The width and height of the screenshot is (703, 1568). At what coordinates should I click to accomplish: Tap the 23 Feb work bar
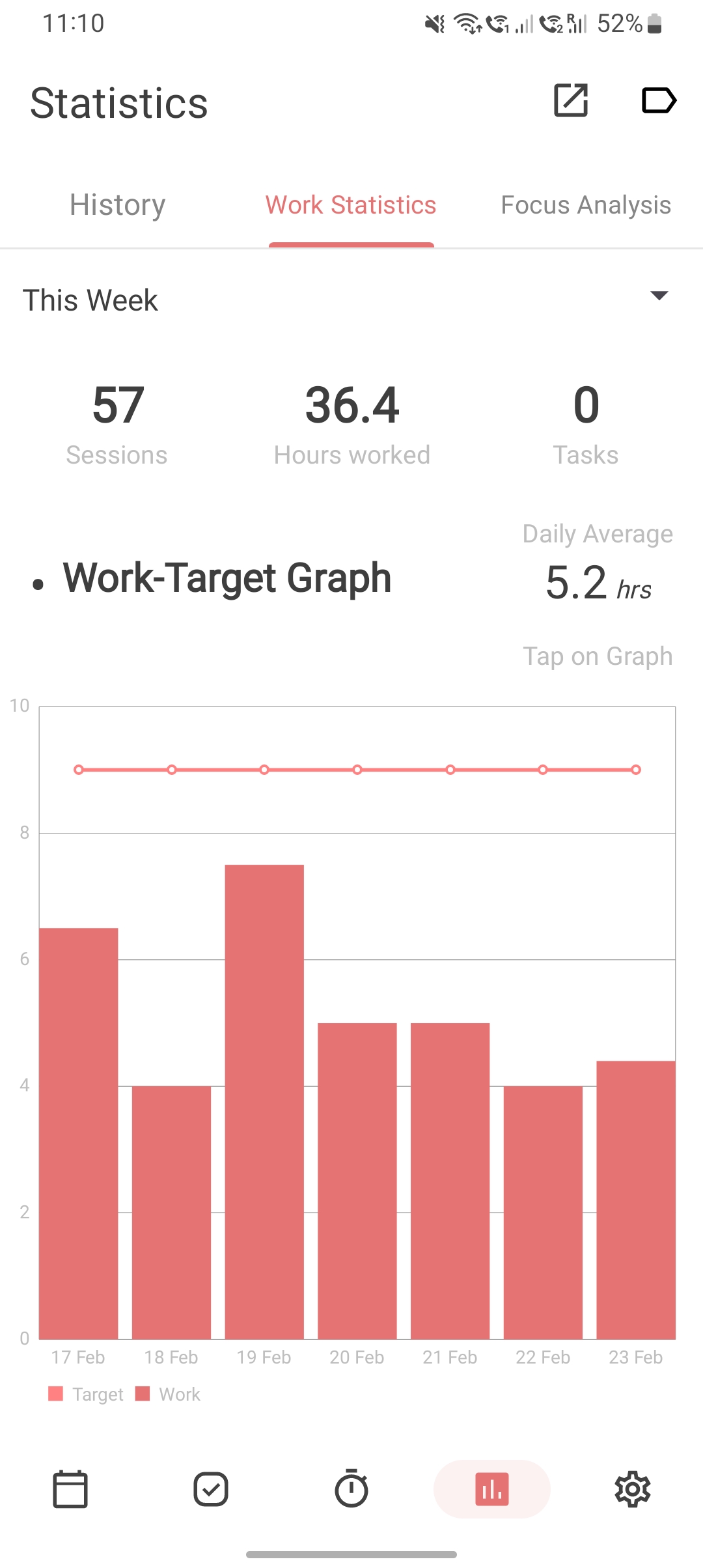(x=636, y=1199)
